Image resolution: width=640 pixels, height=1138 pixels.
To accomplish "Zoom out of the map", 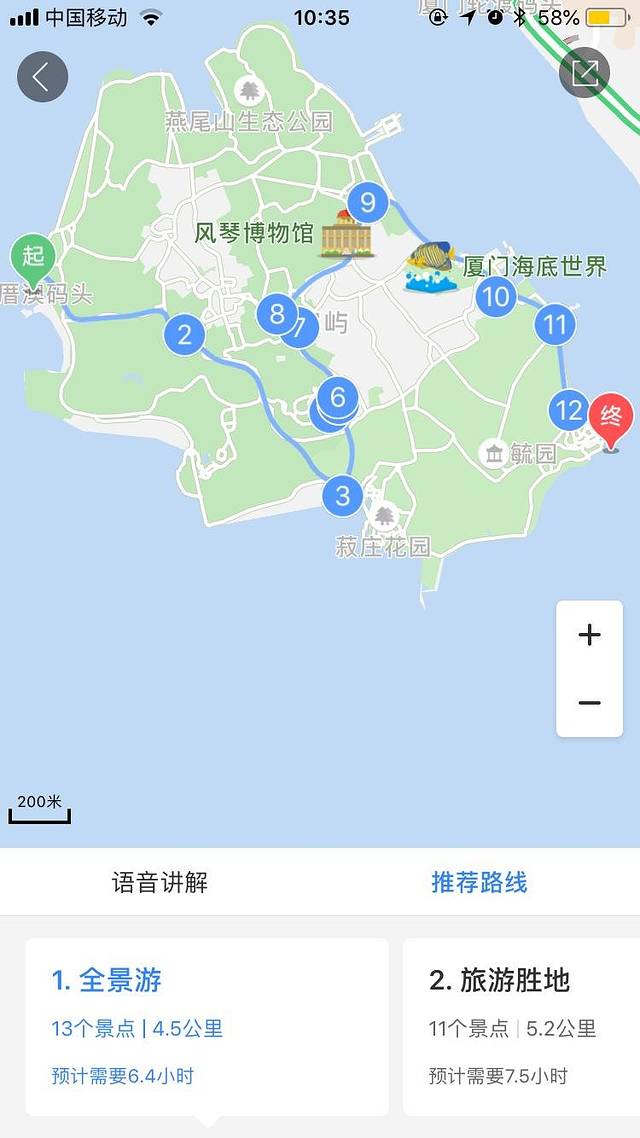I will click(x=590, y=703).
